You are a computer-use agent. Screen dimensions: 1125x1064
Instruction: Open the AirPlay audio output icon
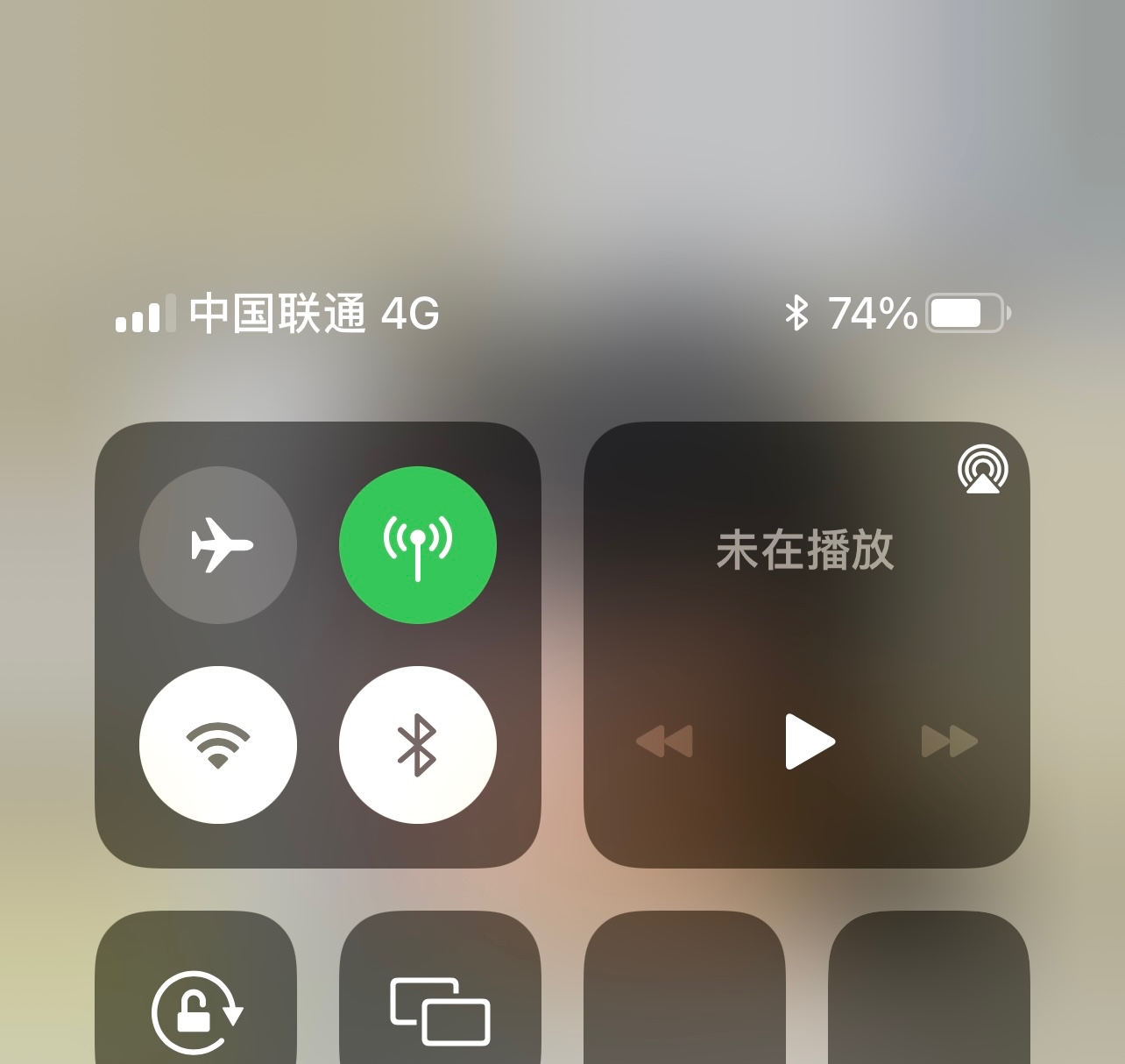coord(982,469)
